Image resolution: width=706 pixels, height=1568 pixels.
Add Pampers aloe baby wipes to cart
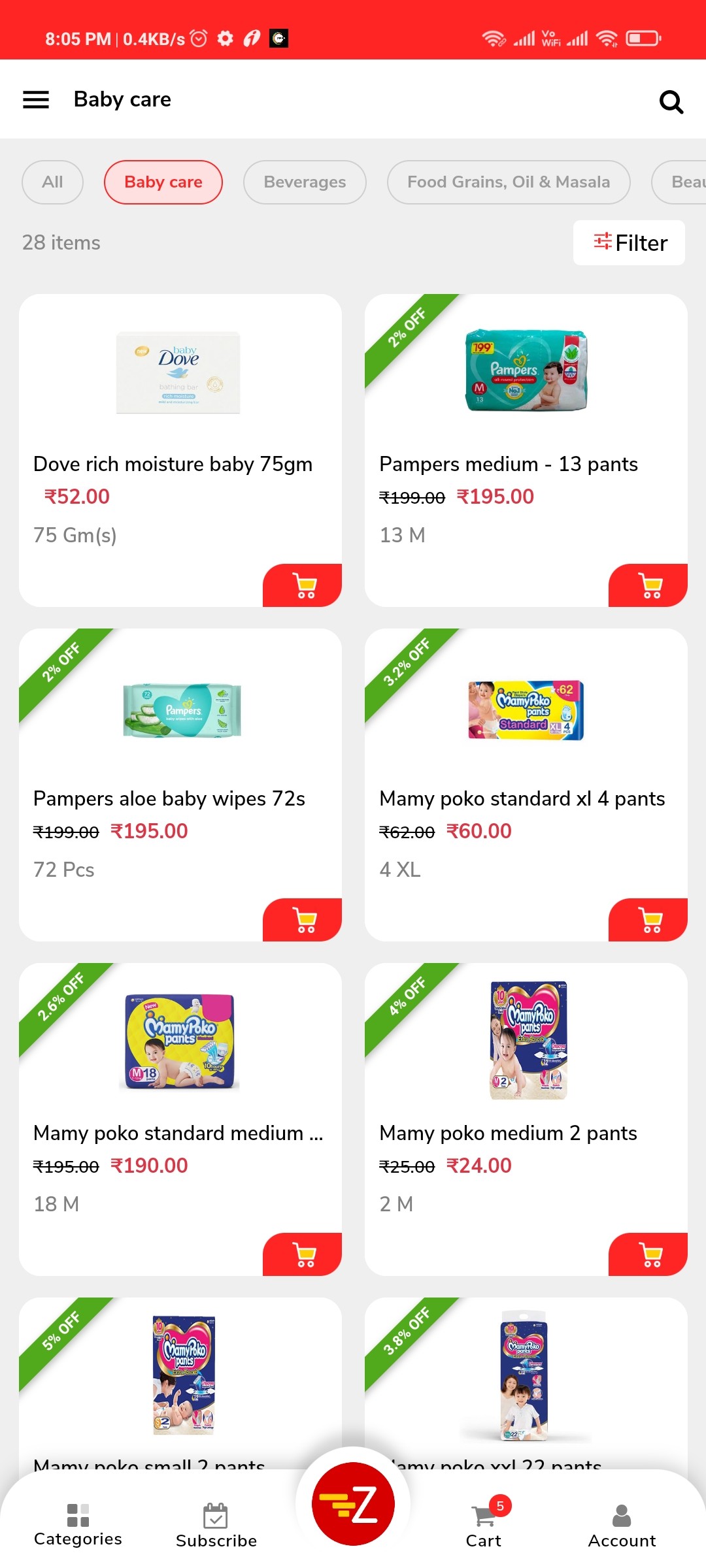[x=303, y=920]
